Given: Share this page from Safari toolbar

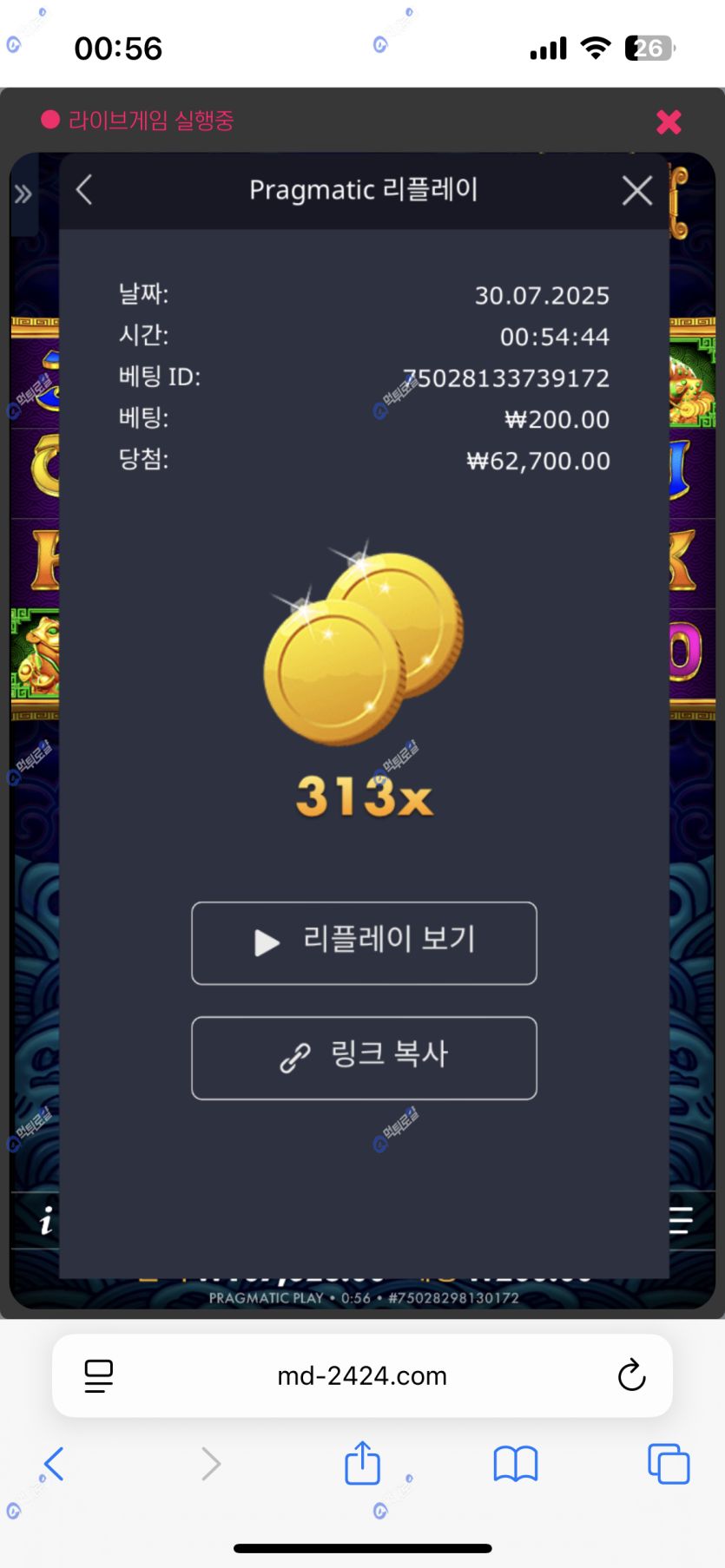Looking at the screenshot, I should [x=362, y=1463].
